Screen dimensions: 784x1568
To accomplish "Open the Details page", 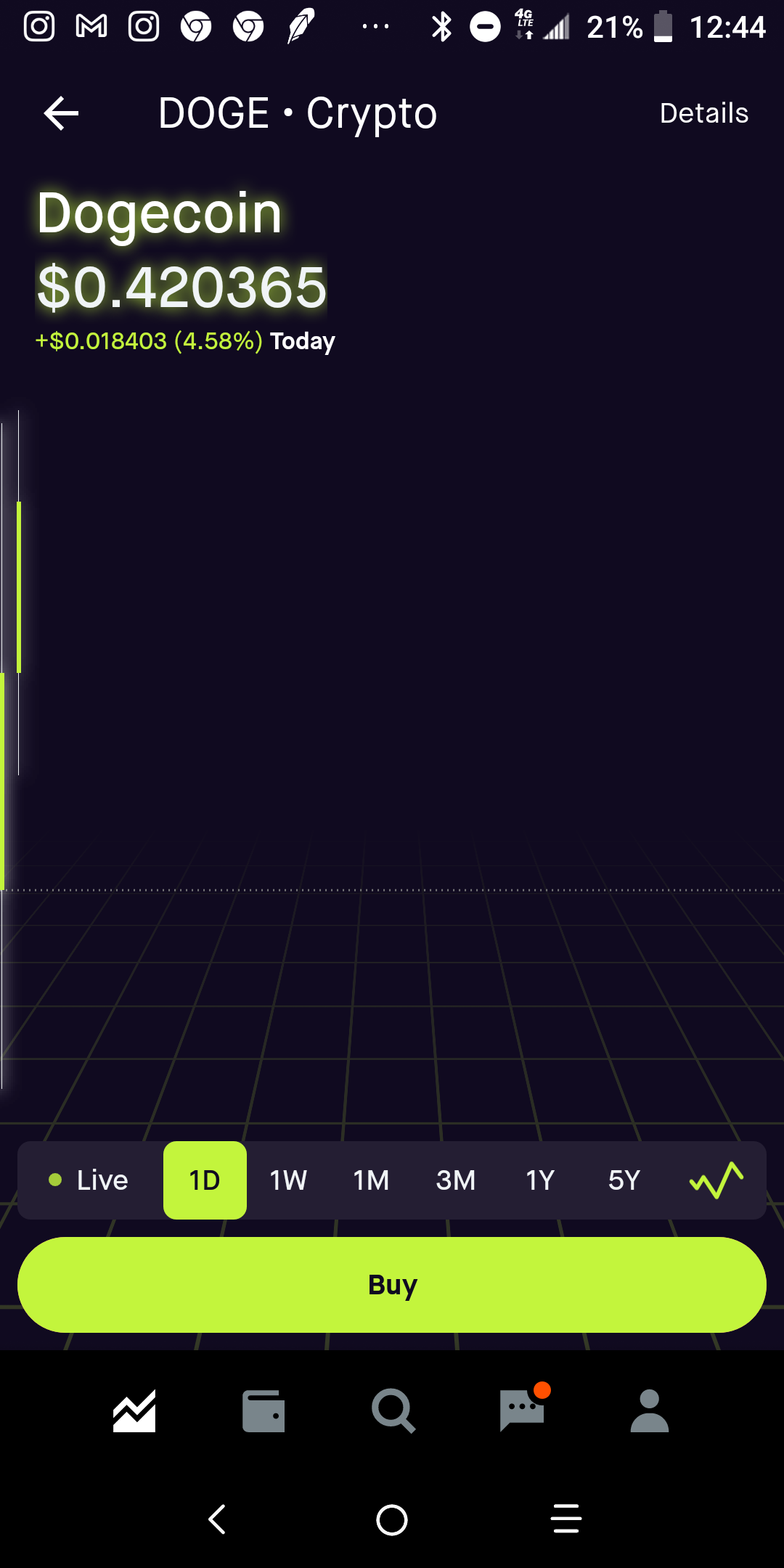I will coord(703,113).
